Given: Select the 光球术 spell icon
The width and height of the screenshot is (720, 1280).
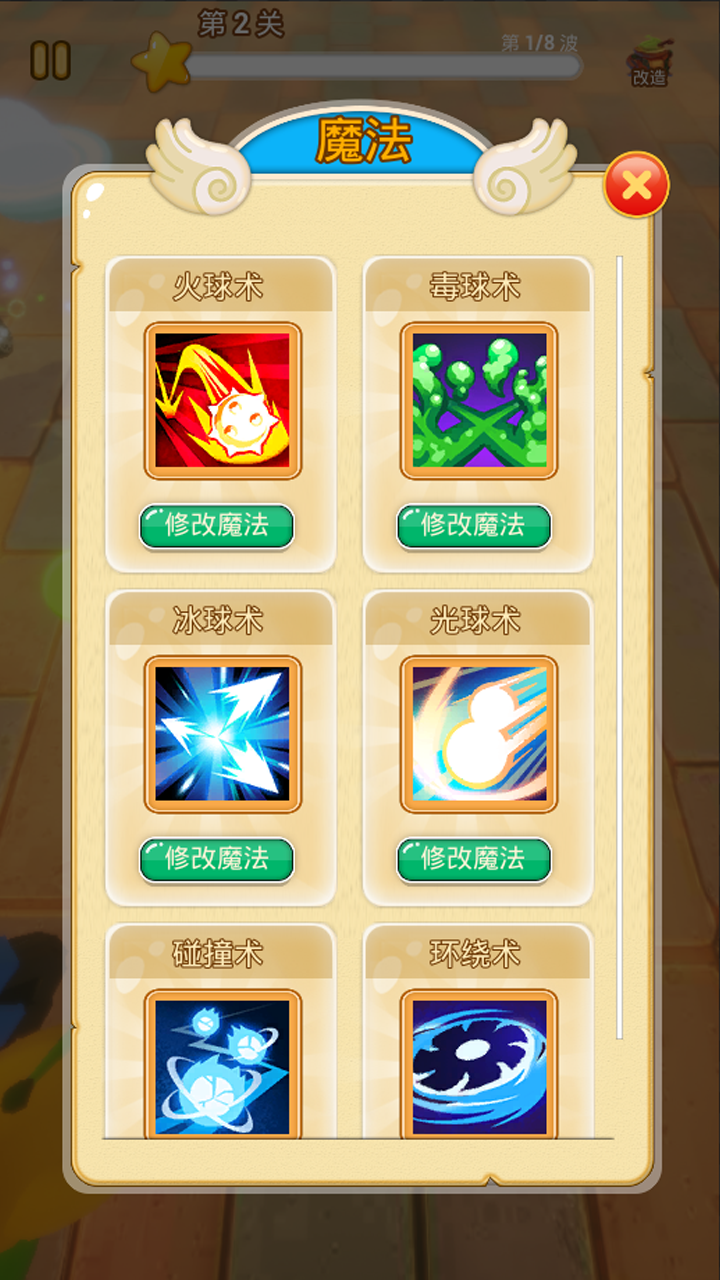Looking at the screenshot, I should coord(479,734).
